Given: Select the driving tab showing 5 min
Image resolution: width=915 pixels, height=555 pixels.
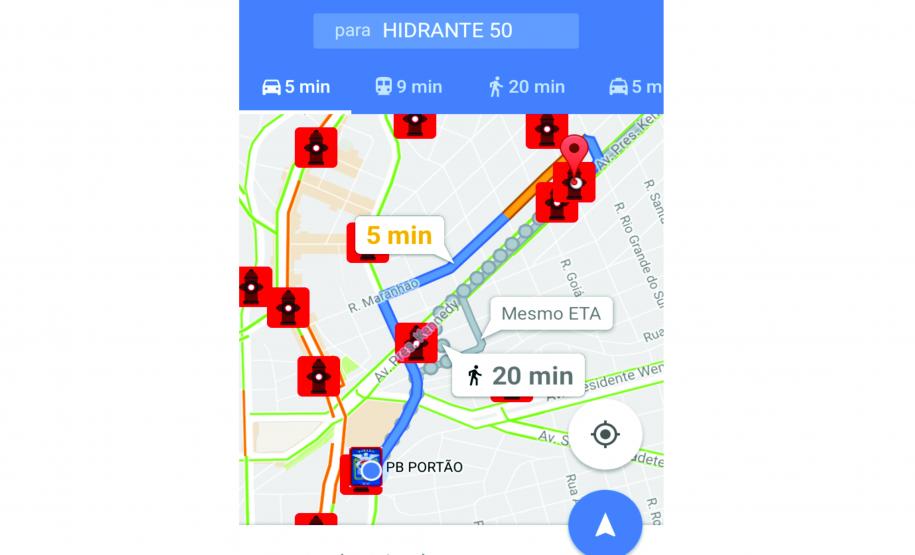Looking at the screenshot, I should coord(296,87).
